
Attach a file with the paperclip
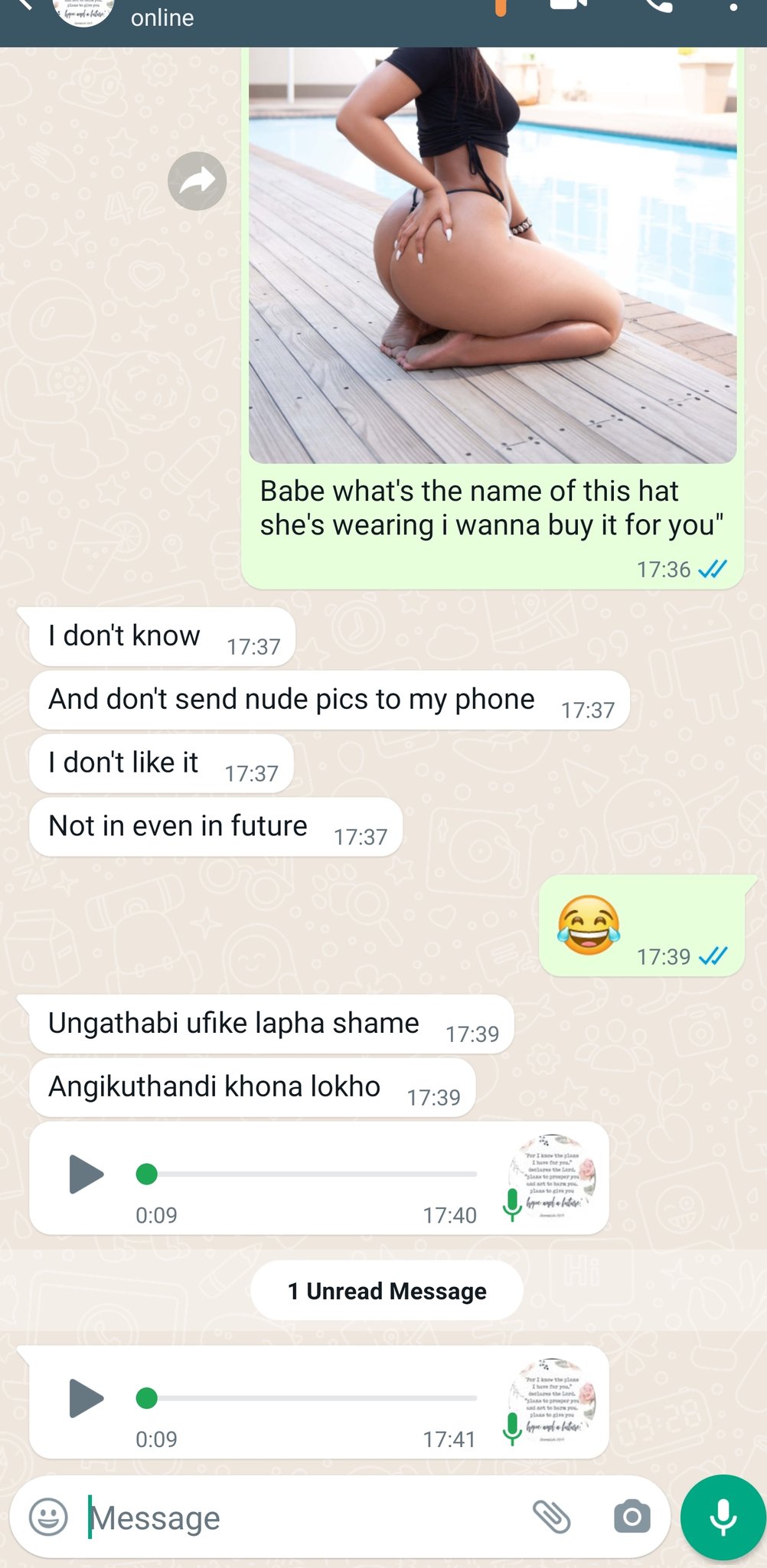click(551, 1517)
